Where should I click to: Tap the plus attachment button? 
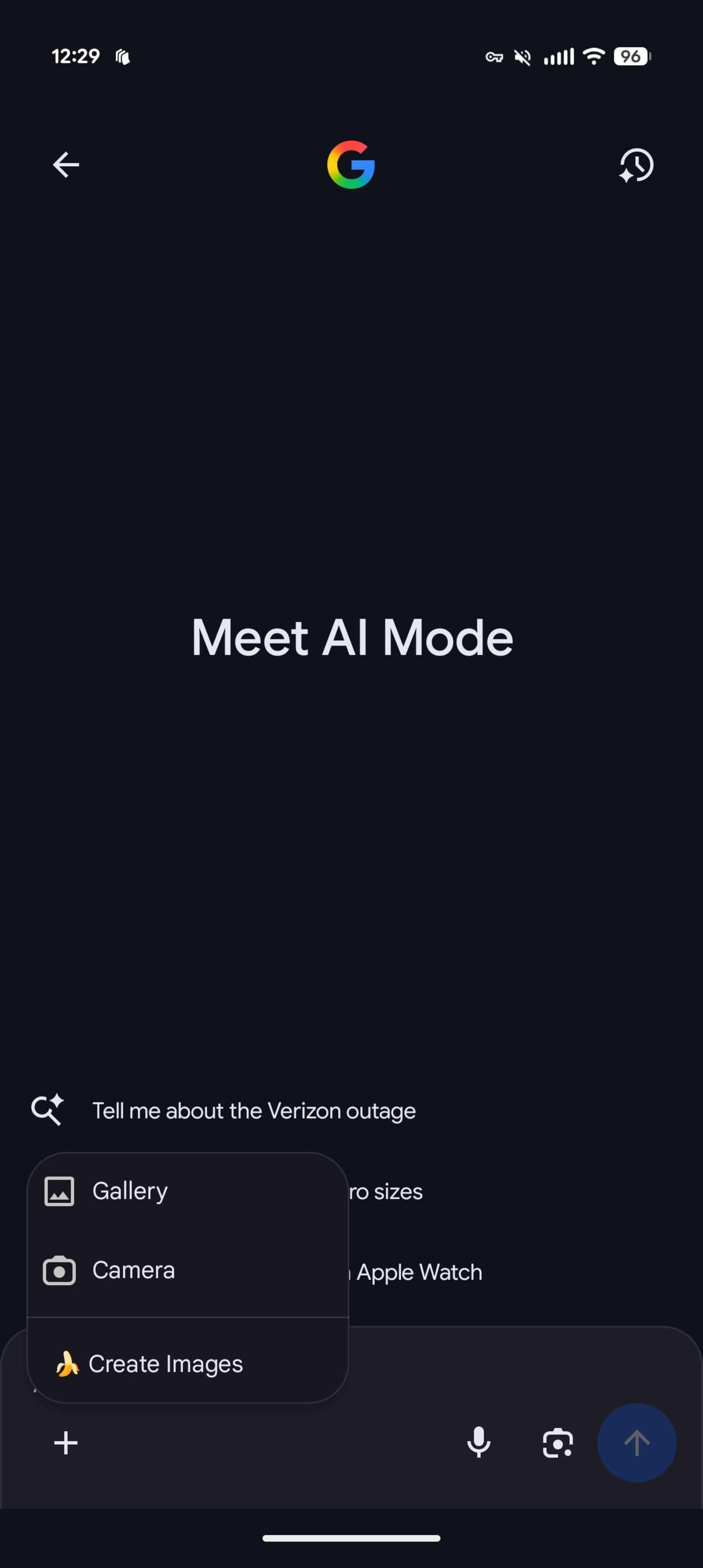tap(66, 1442)
